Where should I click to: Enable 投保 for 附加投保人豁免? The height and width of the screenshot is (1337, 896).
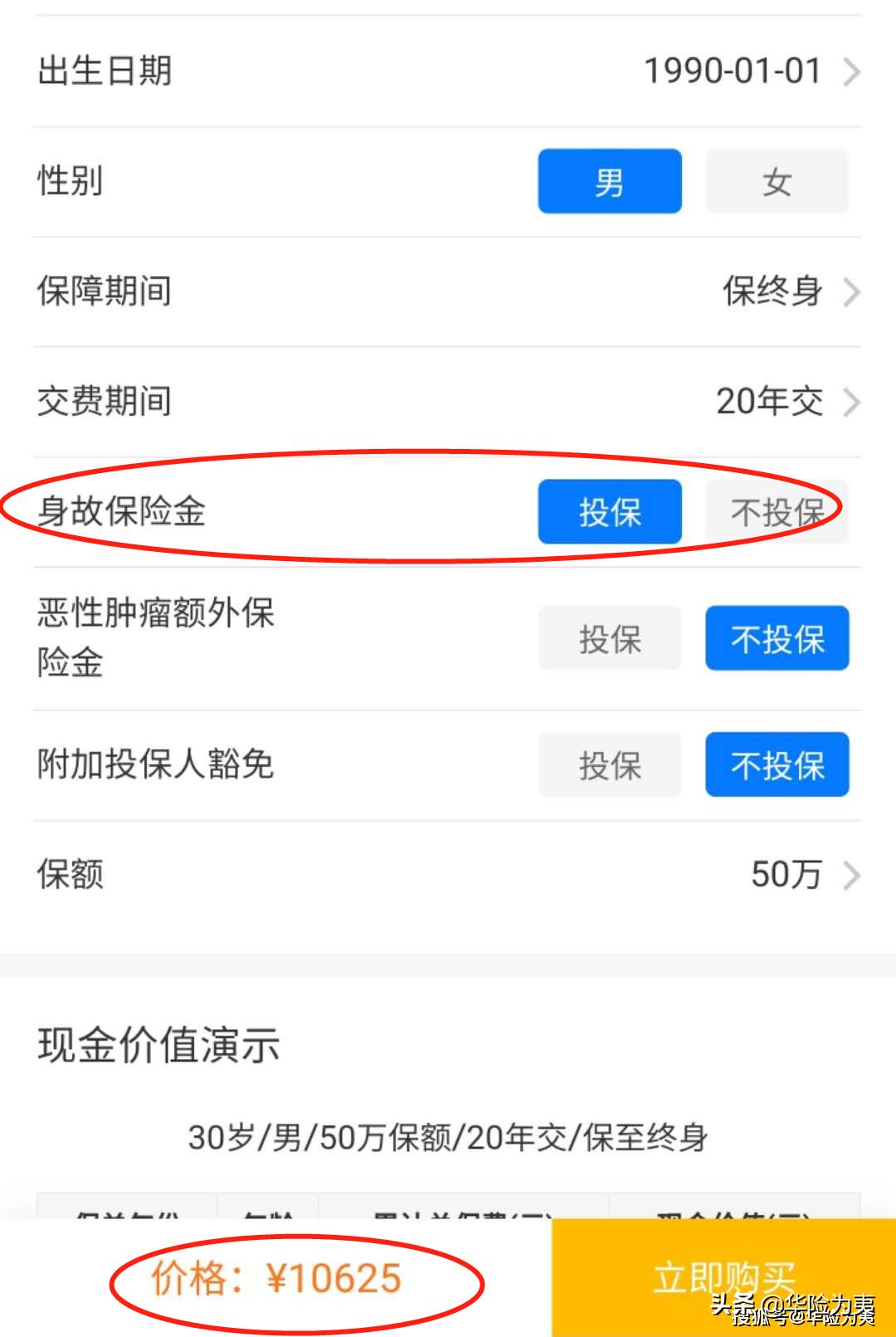click(610, 765)
